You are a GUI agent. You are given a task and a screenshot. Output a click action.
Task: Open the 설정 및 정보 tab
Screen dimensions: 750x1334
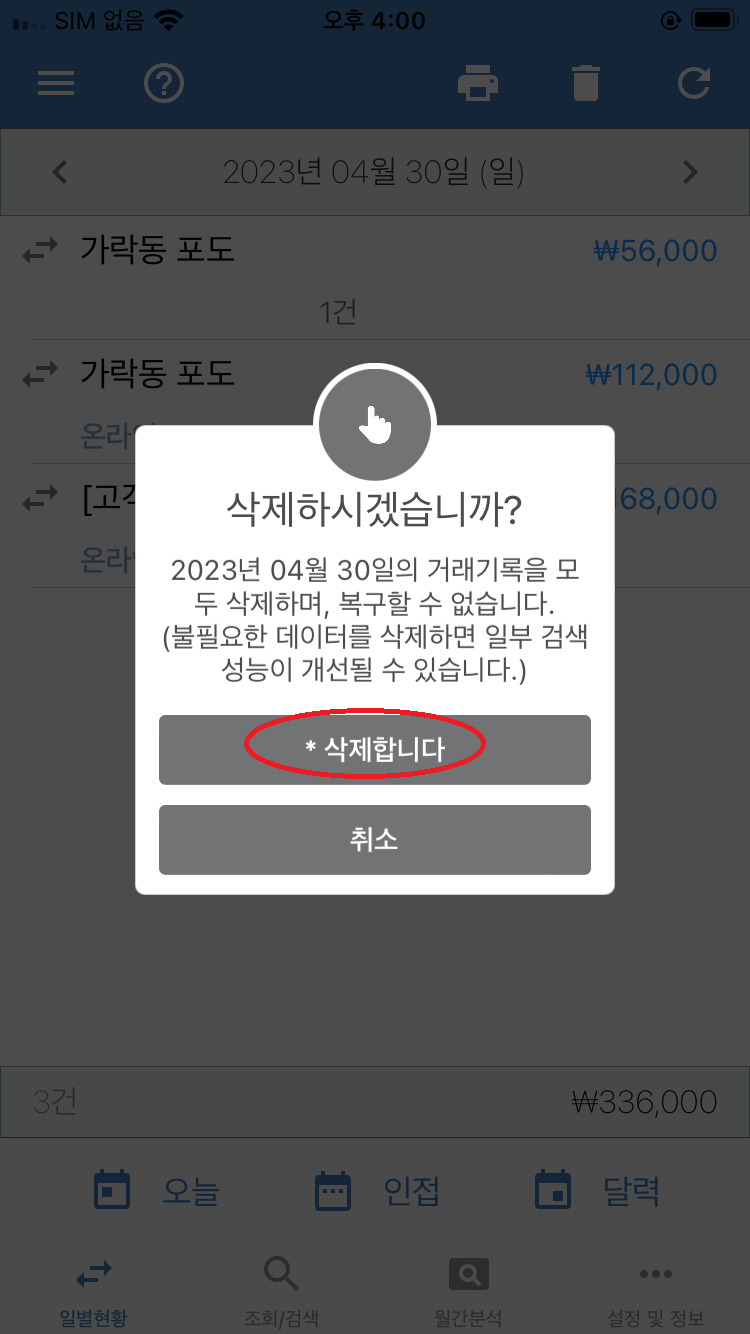point(656,1292)
